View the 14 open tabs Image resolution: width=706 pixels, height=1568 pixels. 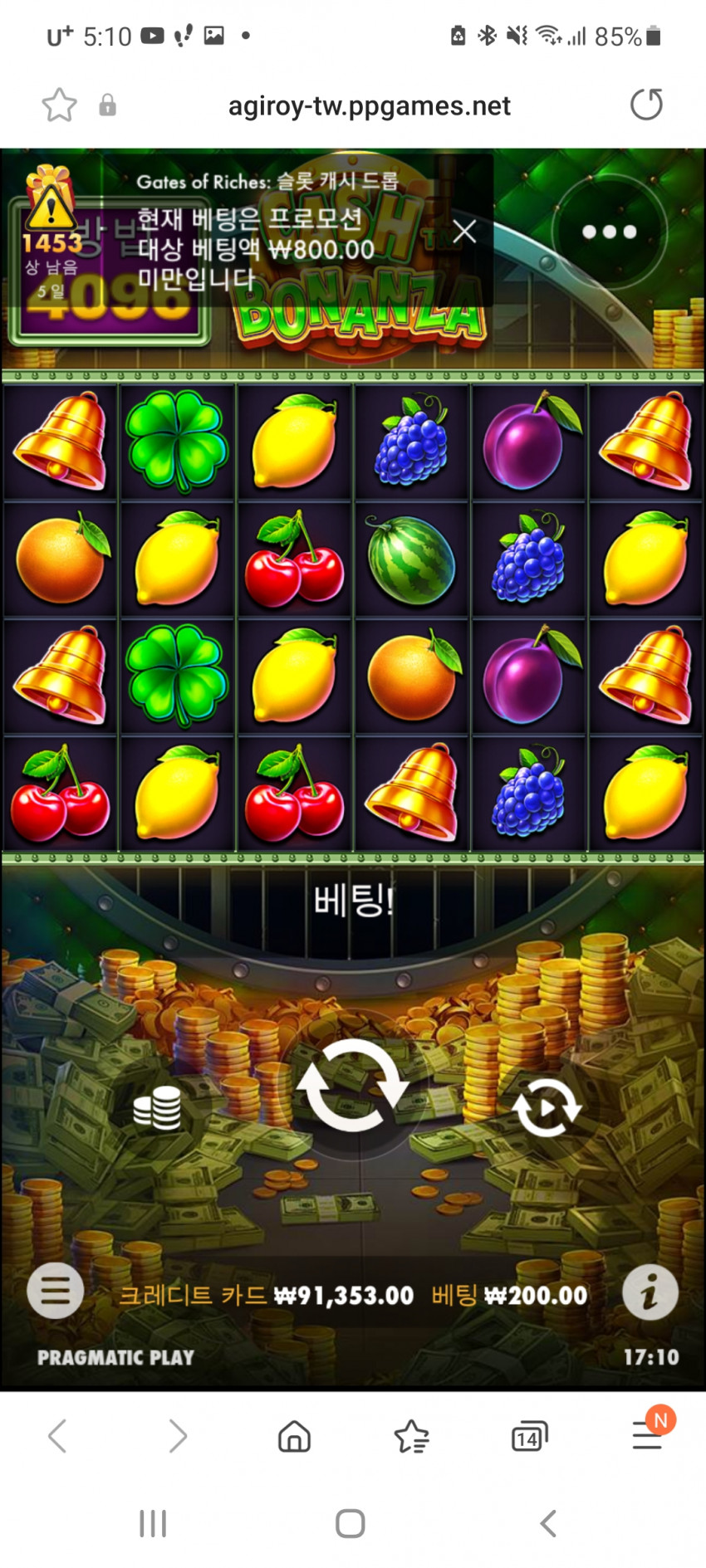(x=529, y=1436)
